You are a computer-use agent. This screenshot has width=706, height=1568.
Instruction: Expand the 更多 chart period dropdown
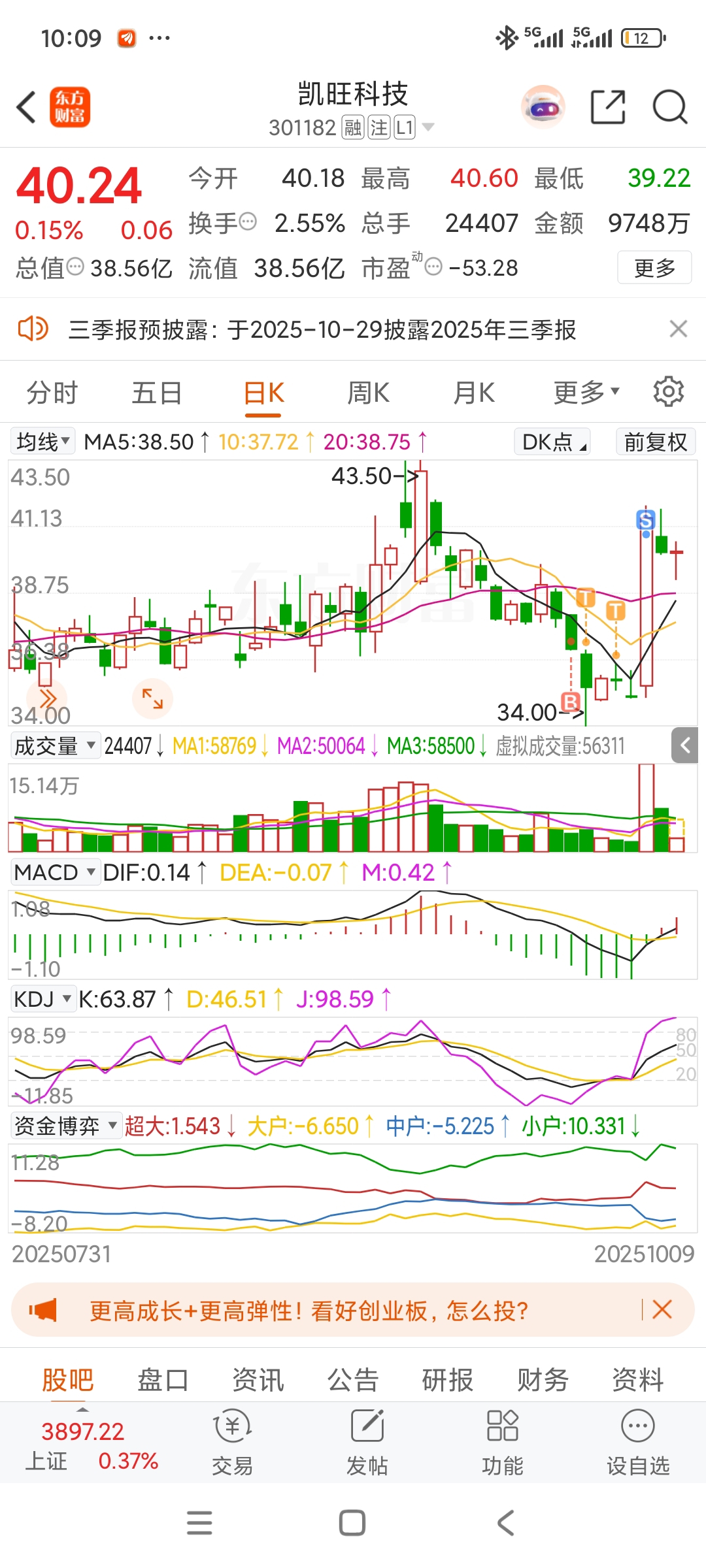586,393
